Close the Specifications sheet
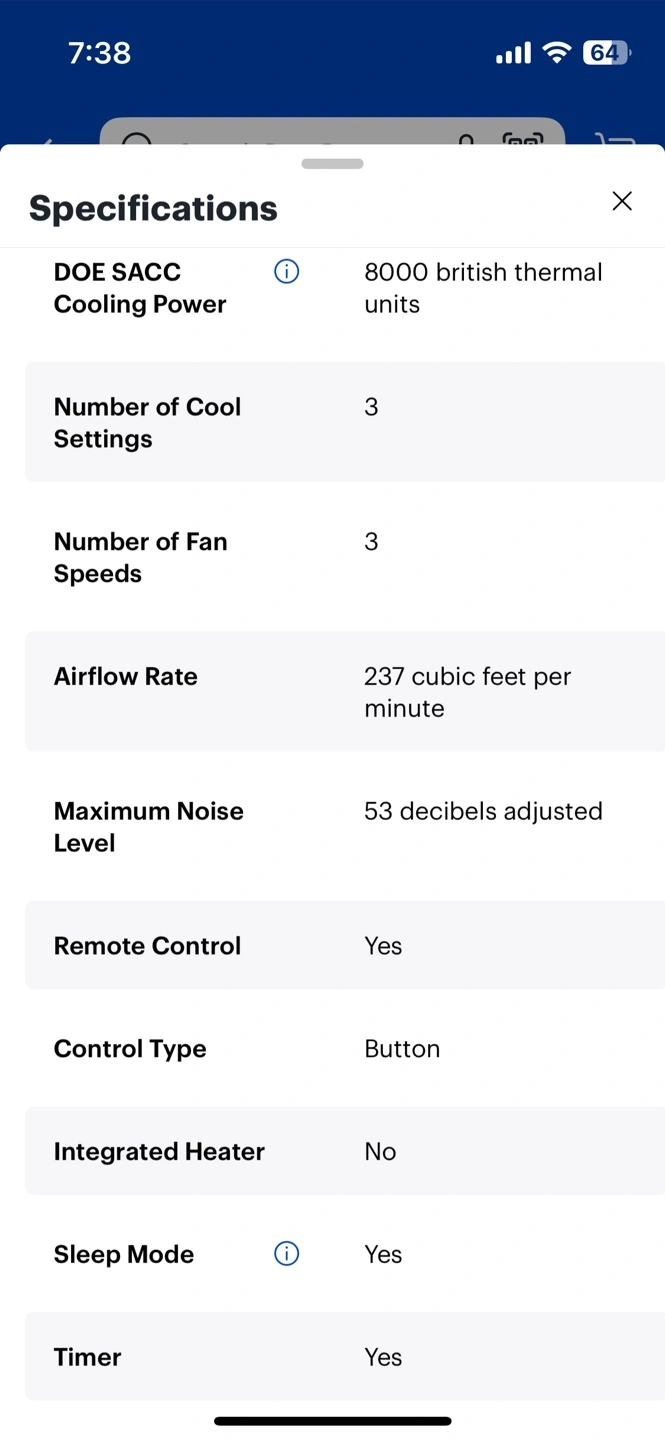Screen dimensions: 665x1440 pyautogui.click(x=622, y=201)
